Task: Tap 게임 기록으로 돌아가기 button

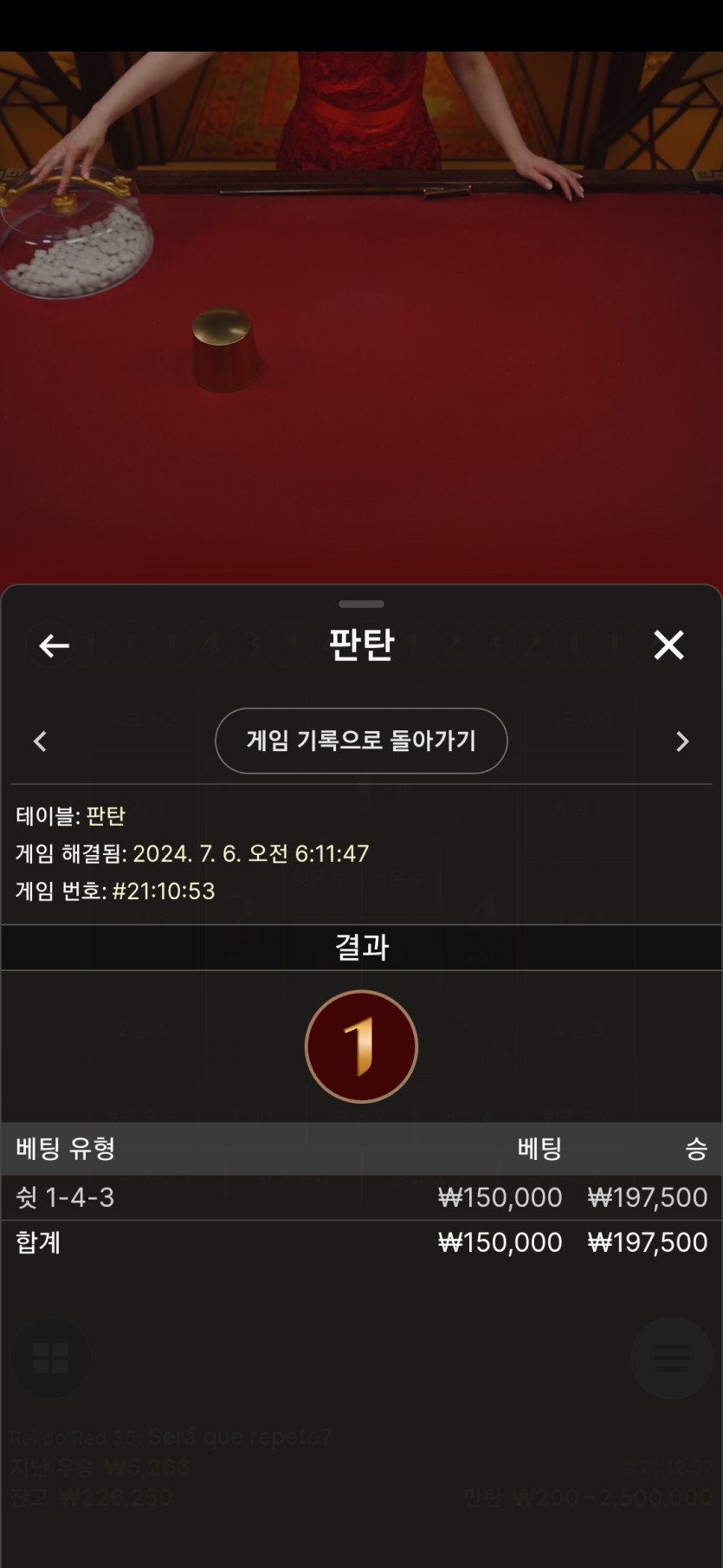Action: [x=361, y=741]
